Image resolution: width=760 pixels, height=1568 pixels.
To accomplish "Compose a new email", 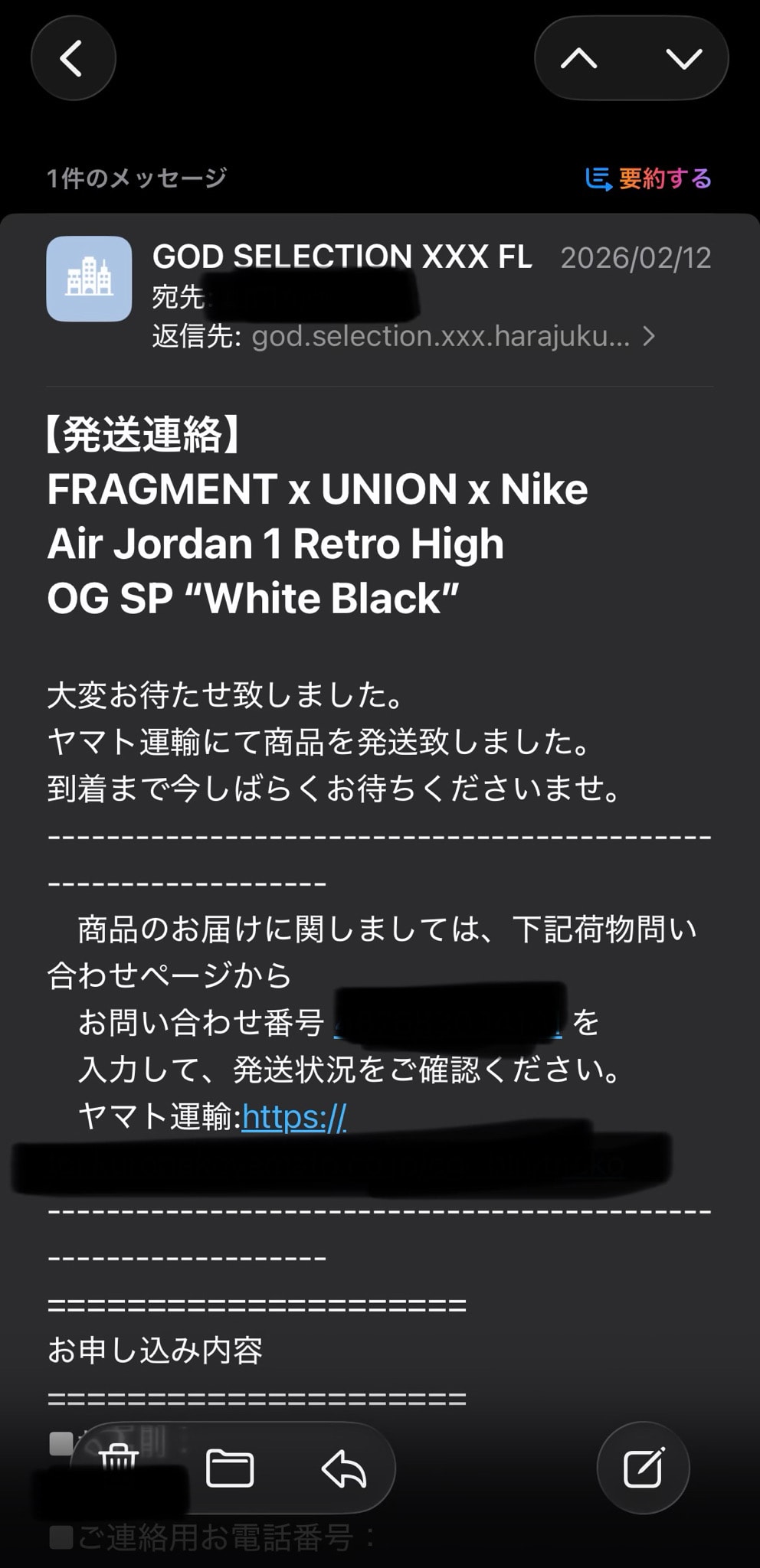I will pyautogui.click(x=644, y=1468).
